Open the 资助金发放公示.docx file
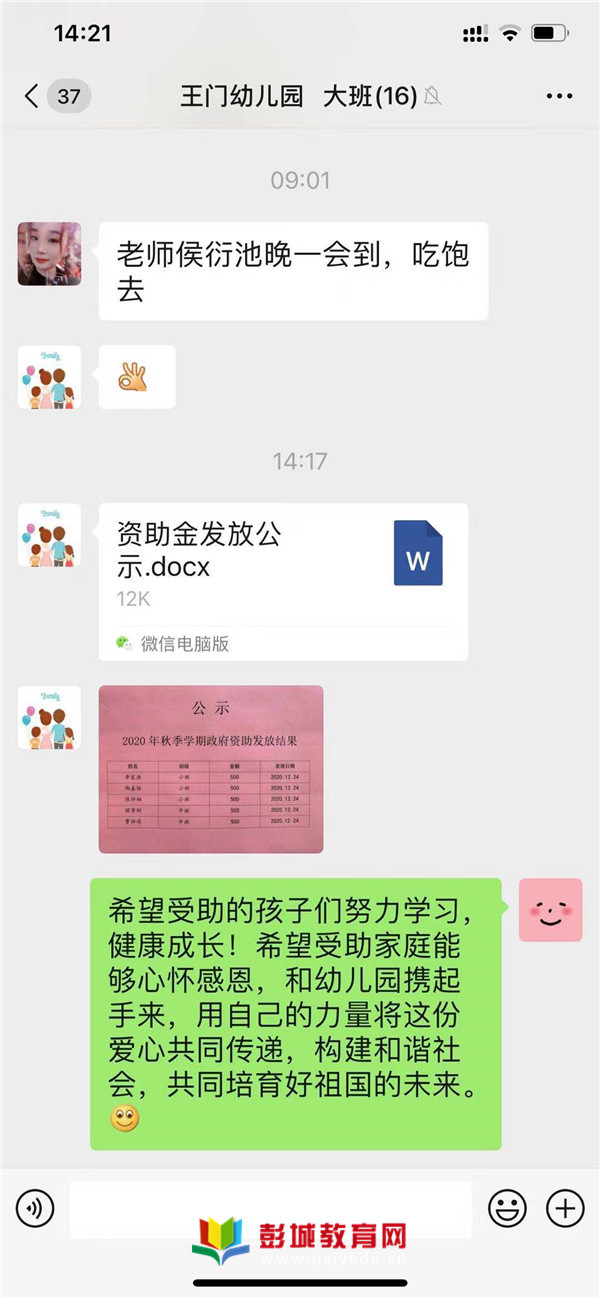The image size is (600, 1298). pos(283,566)
